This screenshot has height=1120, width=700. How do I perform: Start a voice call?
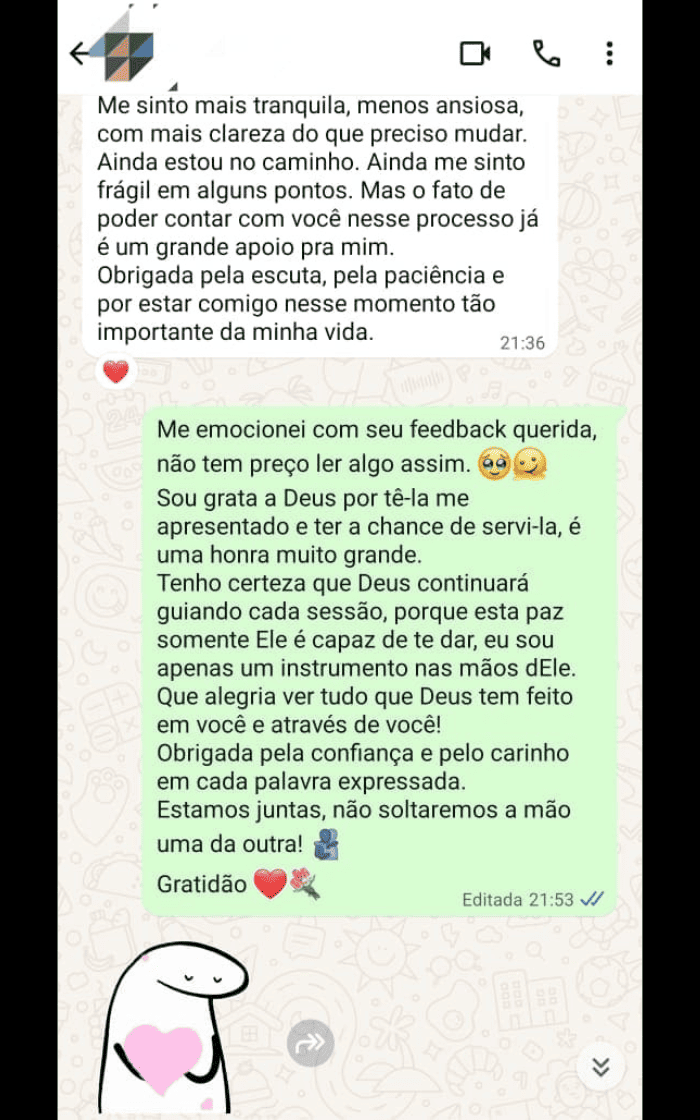tap(546, 54)
